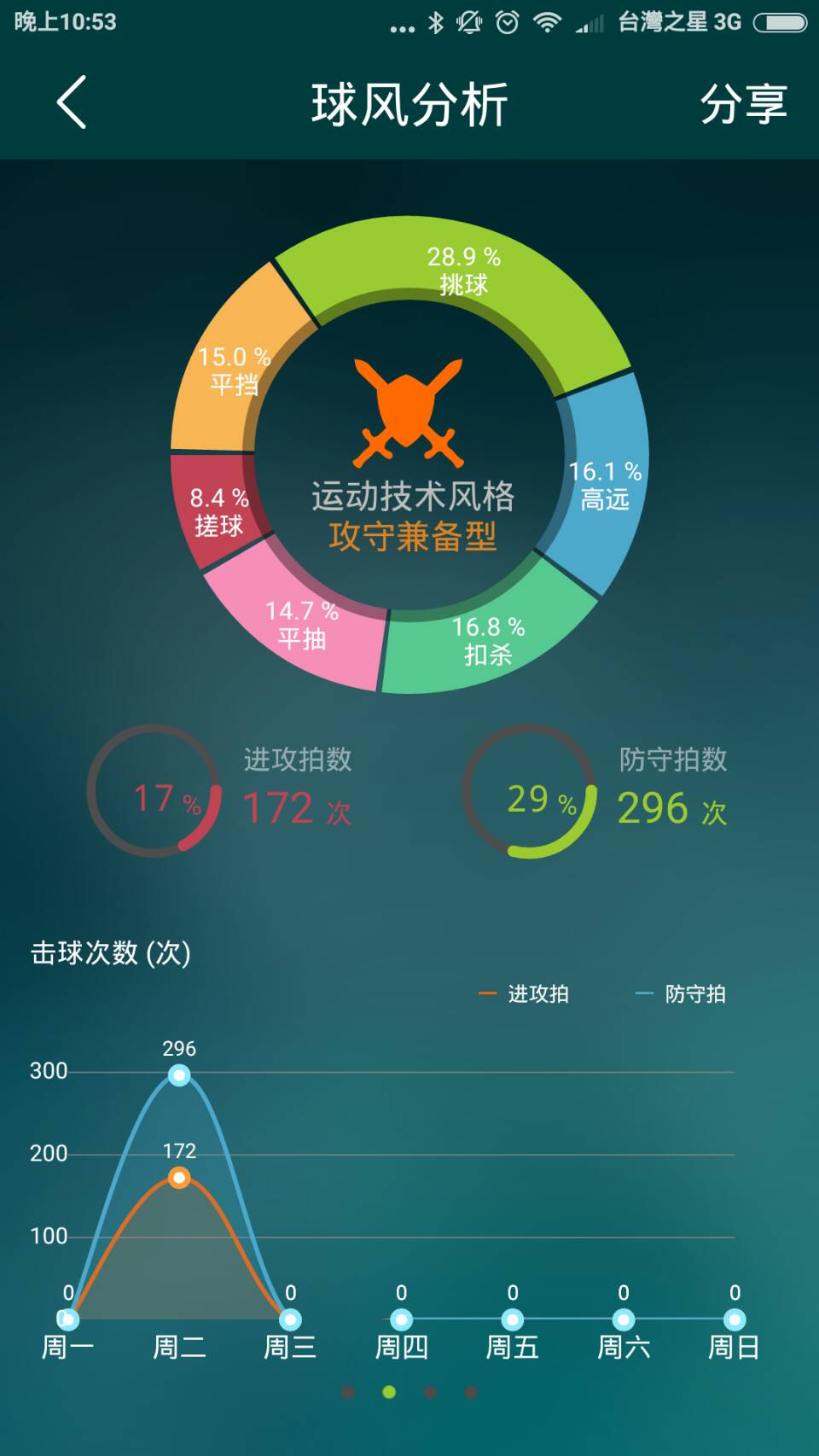Select the 周二 attack point 172
Viewport: 819px width, 1456px height.
[179, 1178]
